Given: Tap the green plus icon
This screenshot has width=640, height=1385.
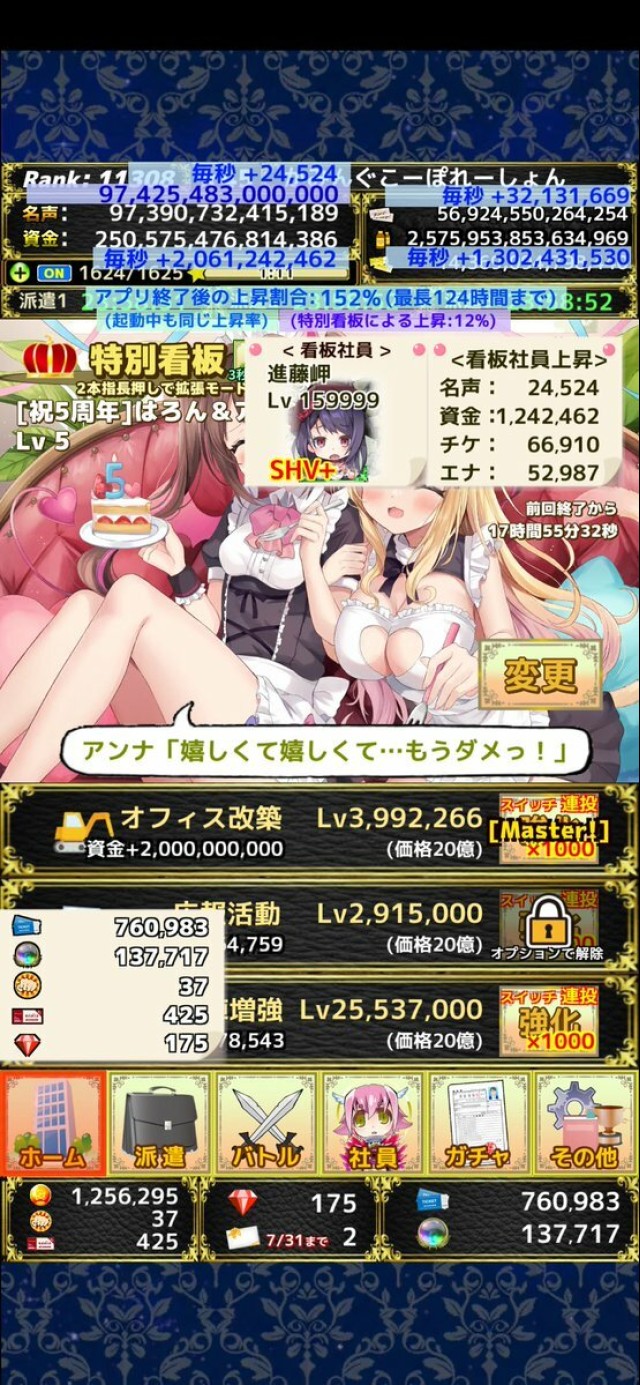Looking at the screenshot, I should point(19,272).
